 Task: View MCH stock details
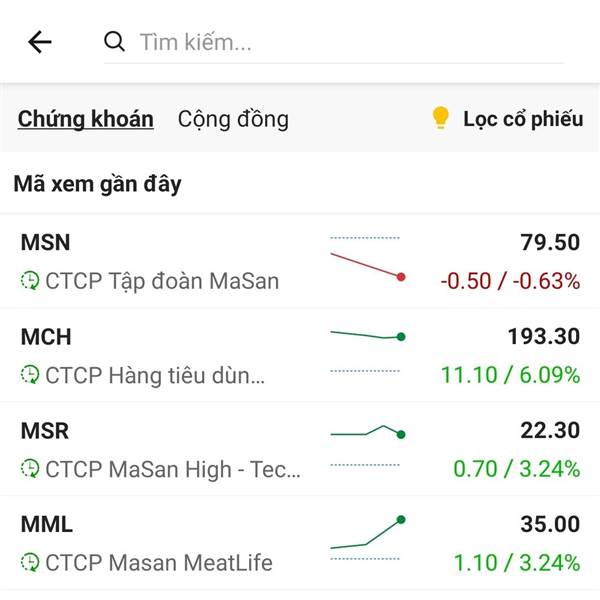(x=300, y=355)
